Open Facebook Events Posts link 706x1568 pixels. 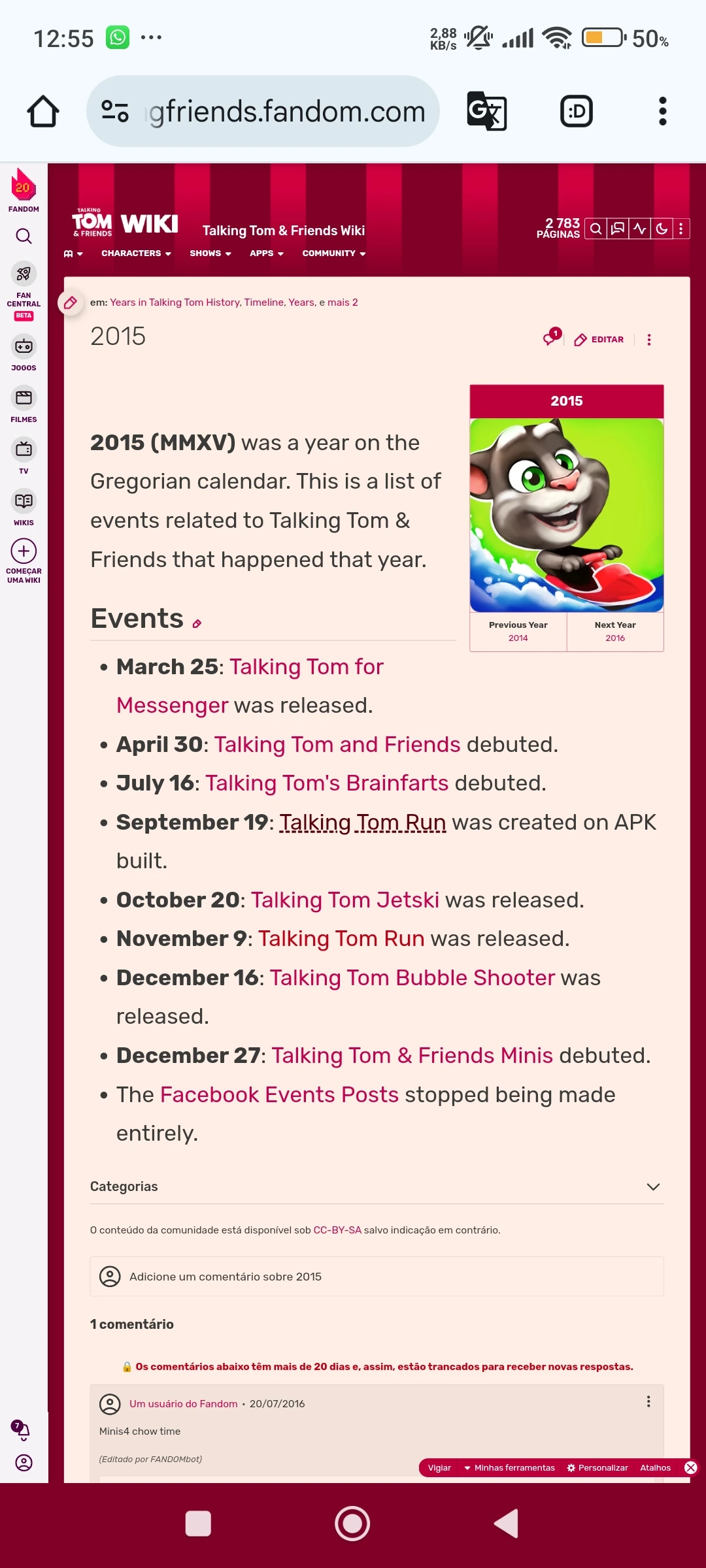279,1095
